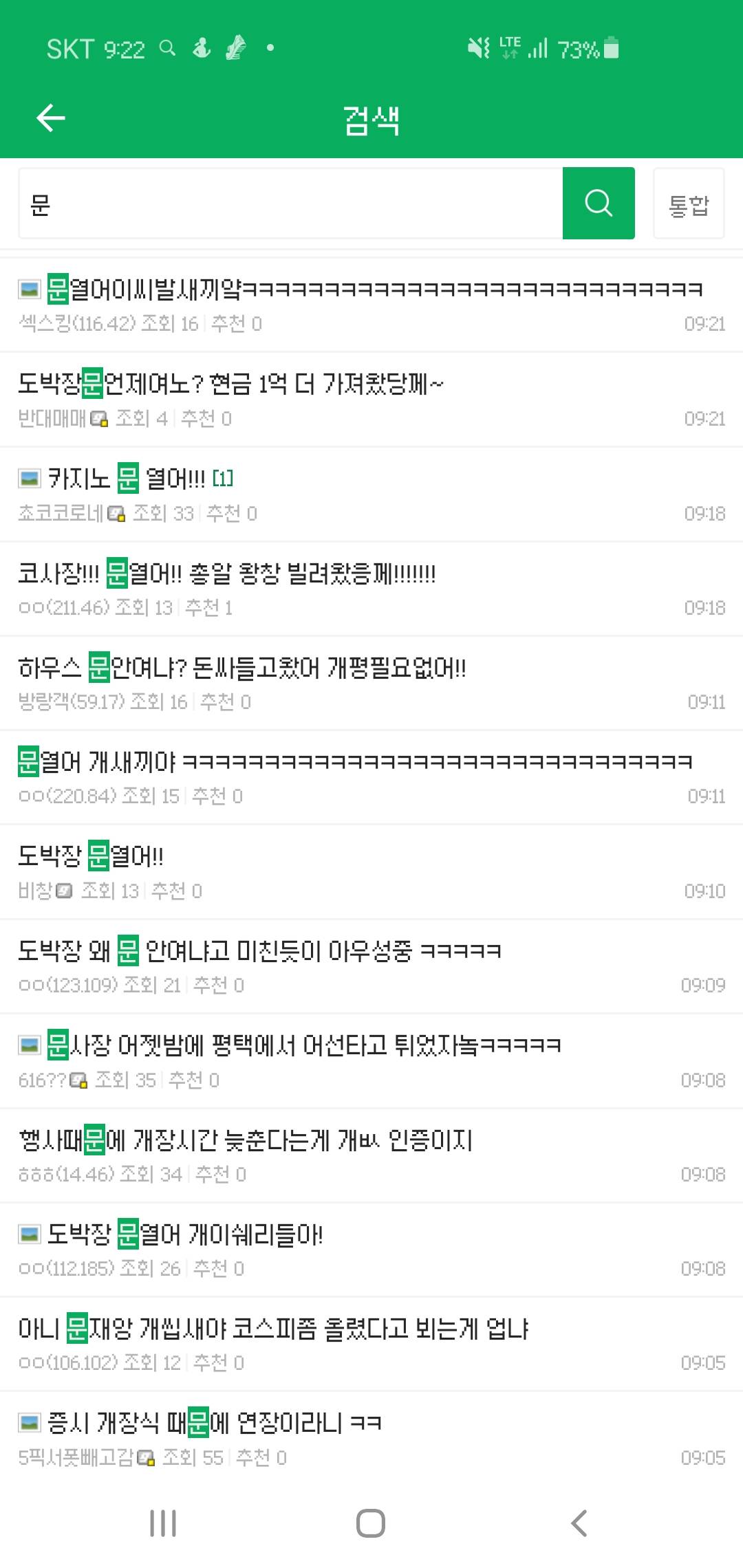Open post starting with '코사장!!! 문열어!!'

(227, 573)
